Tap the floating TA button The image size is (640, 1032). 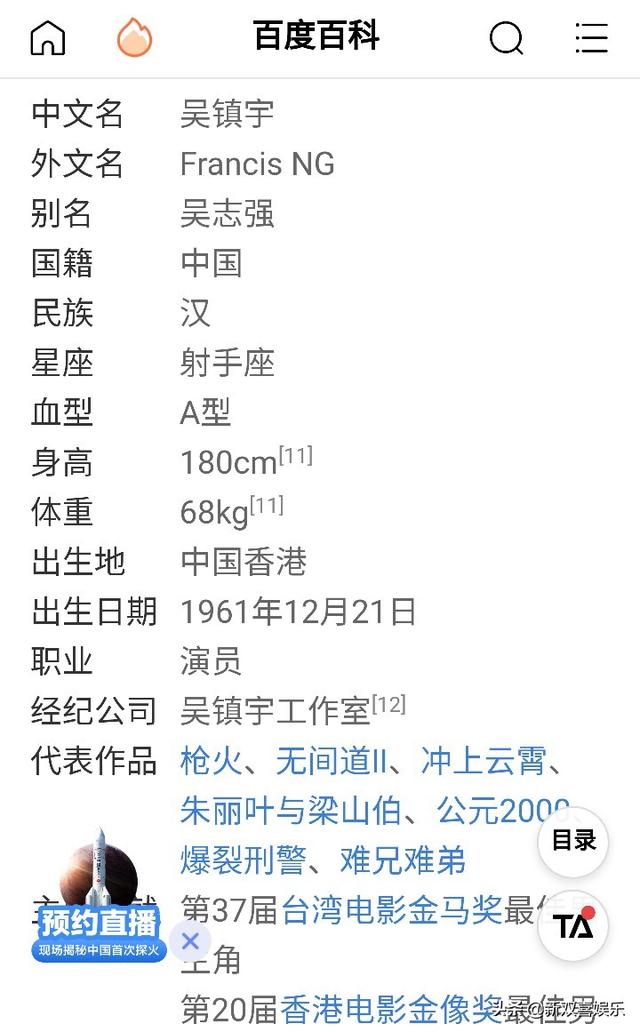pos(574,926)
